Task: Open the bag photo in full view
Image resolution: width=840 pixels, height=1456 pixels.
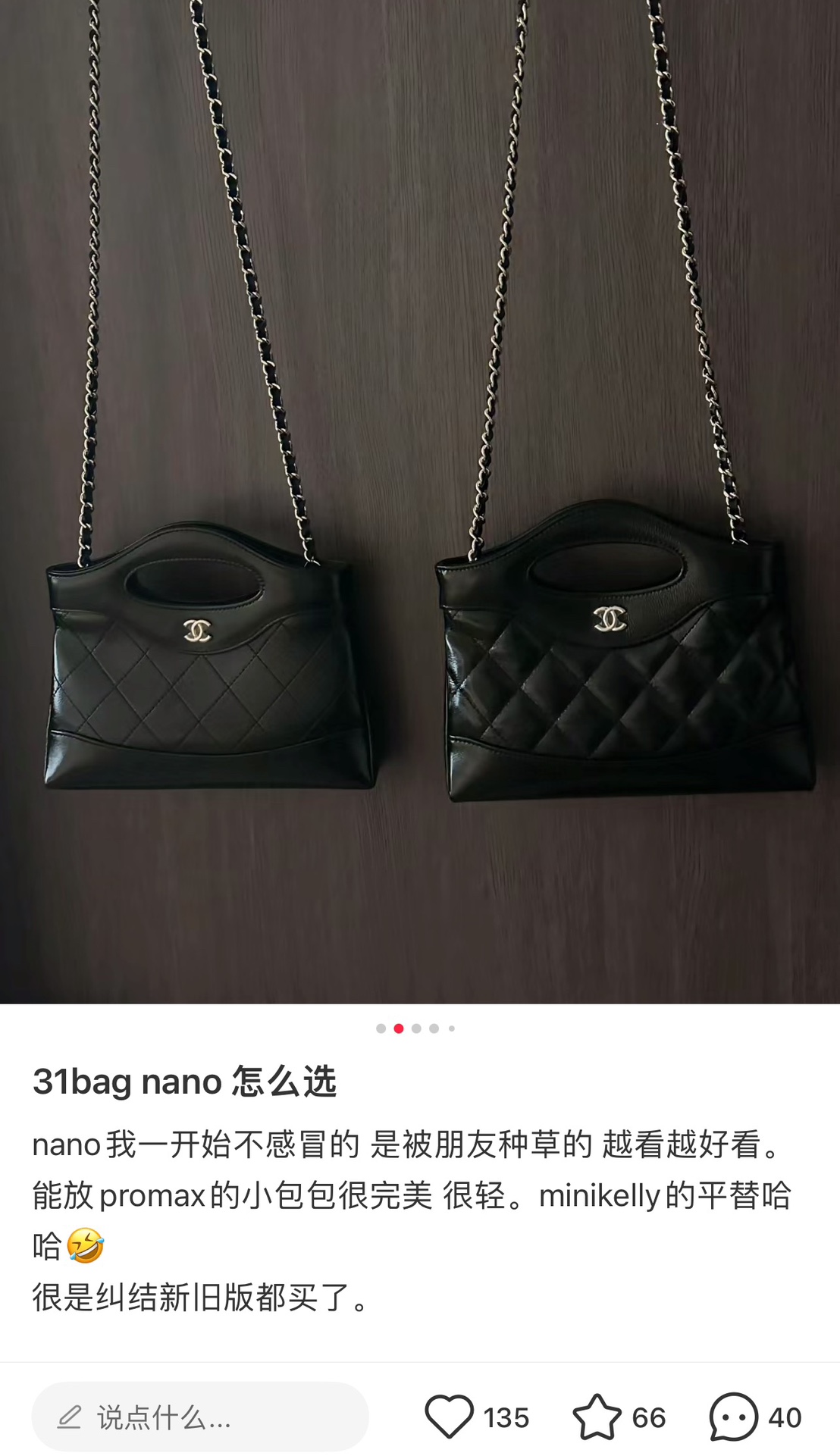Action: coord(420,500)
